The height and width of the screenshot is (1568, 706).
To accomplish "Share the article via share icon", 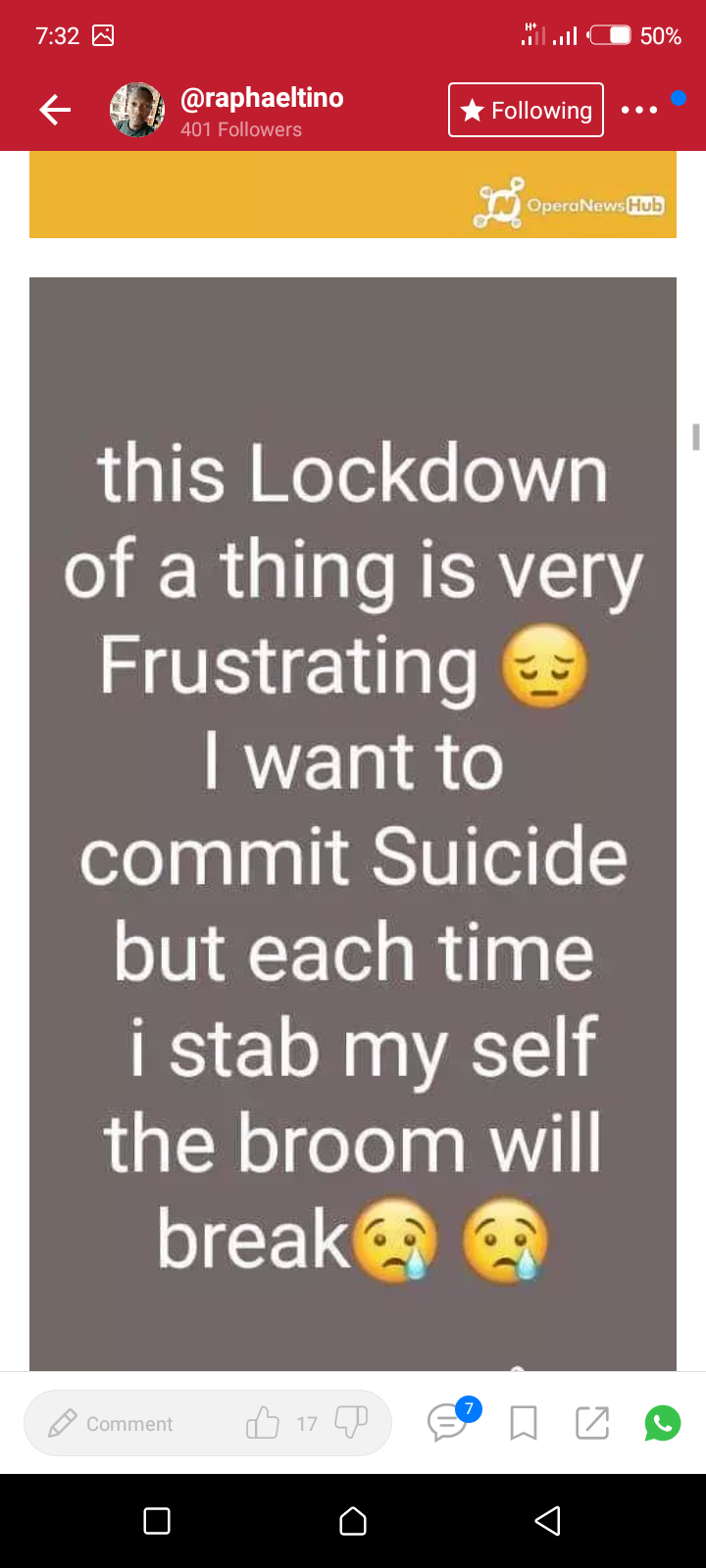I will point(592,1423).
